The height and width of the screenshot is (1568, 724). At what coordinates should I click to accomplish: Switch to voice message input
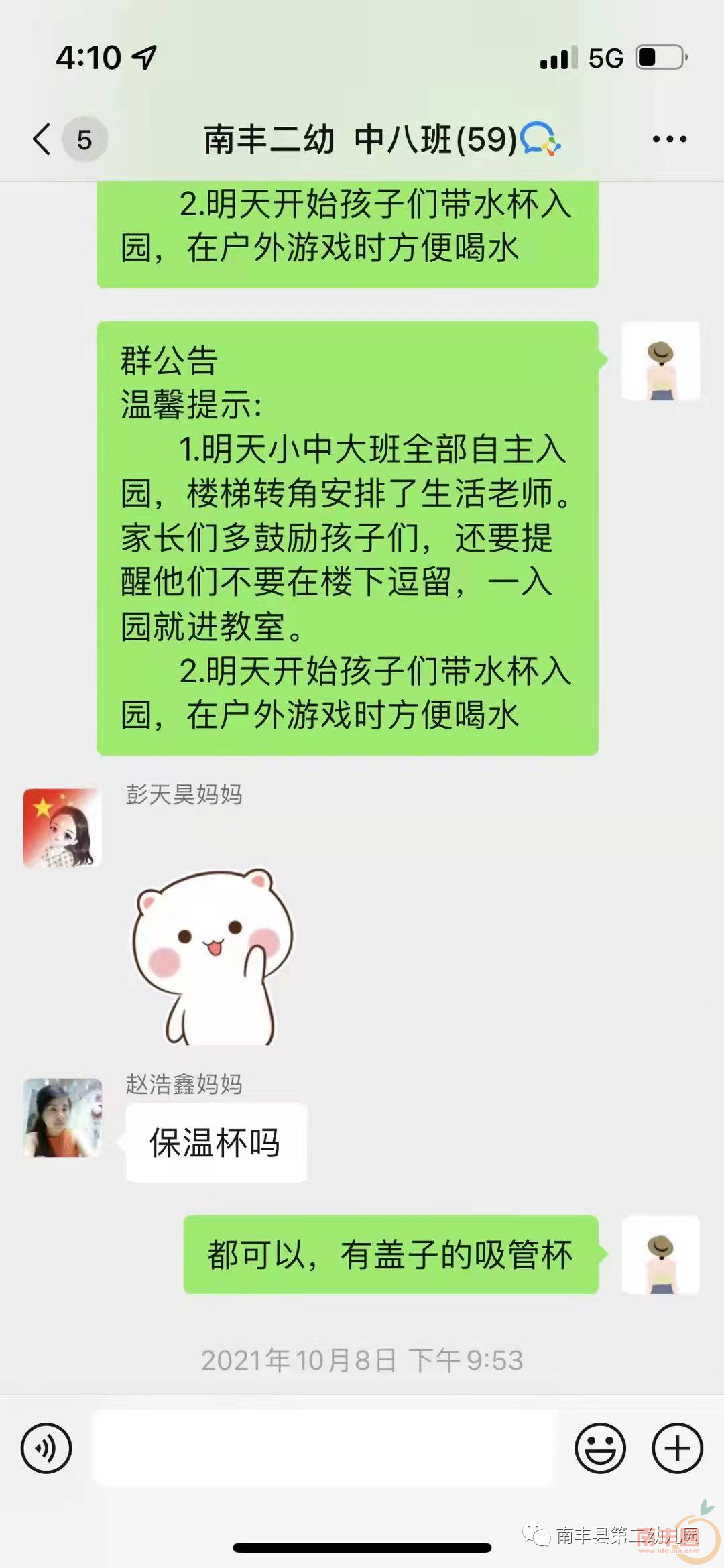point(46,1448)
